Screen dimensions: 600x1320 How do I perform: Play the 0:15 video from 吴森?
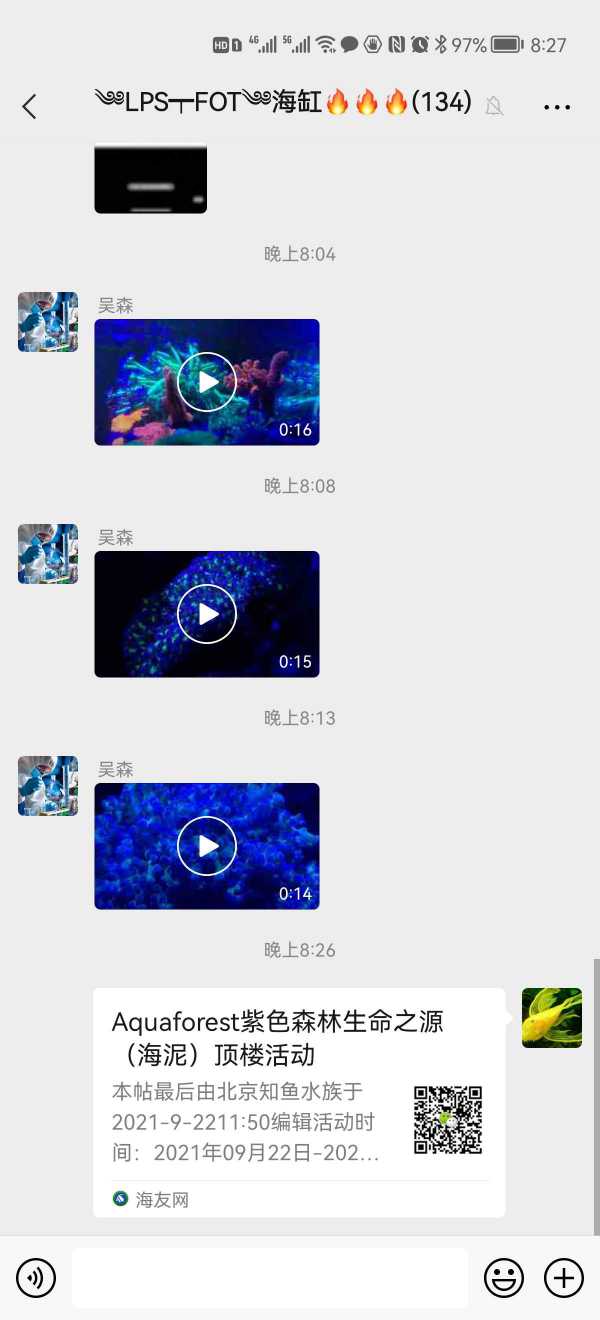[x=207, y=614]
